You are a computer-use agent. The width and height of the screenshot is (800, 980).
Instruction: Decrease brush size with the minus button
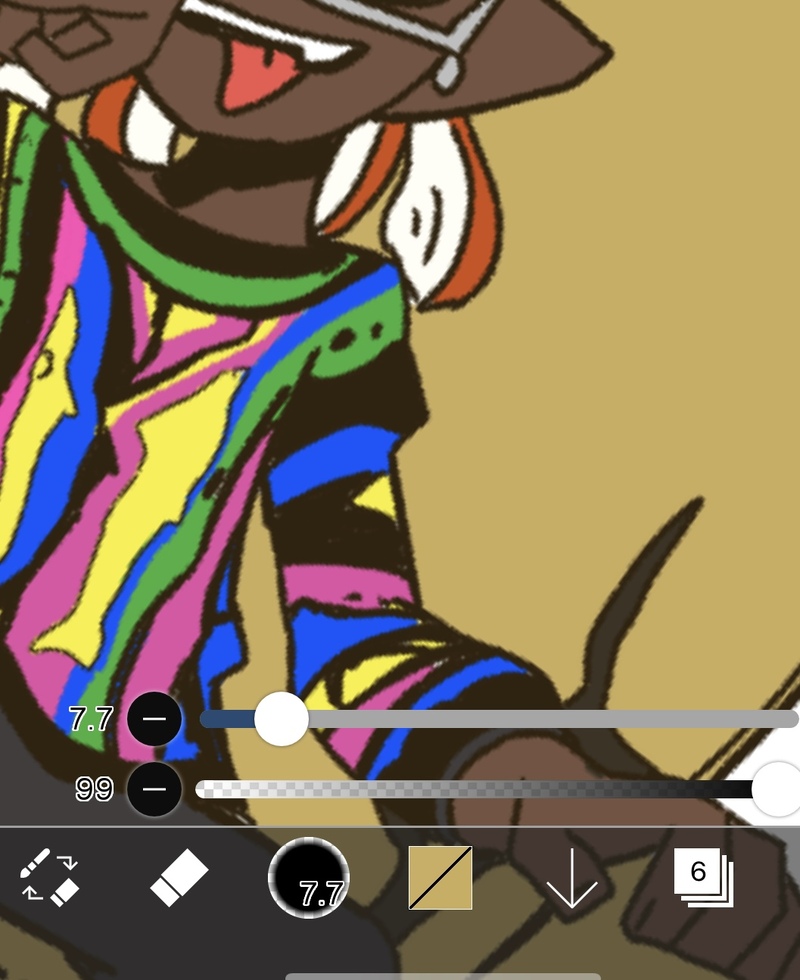[x=155, y=718]
